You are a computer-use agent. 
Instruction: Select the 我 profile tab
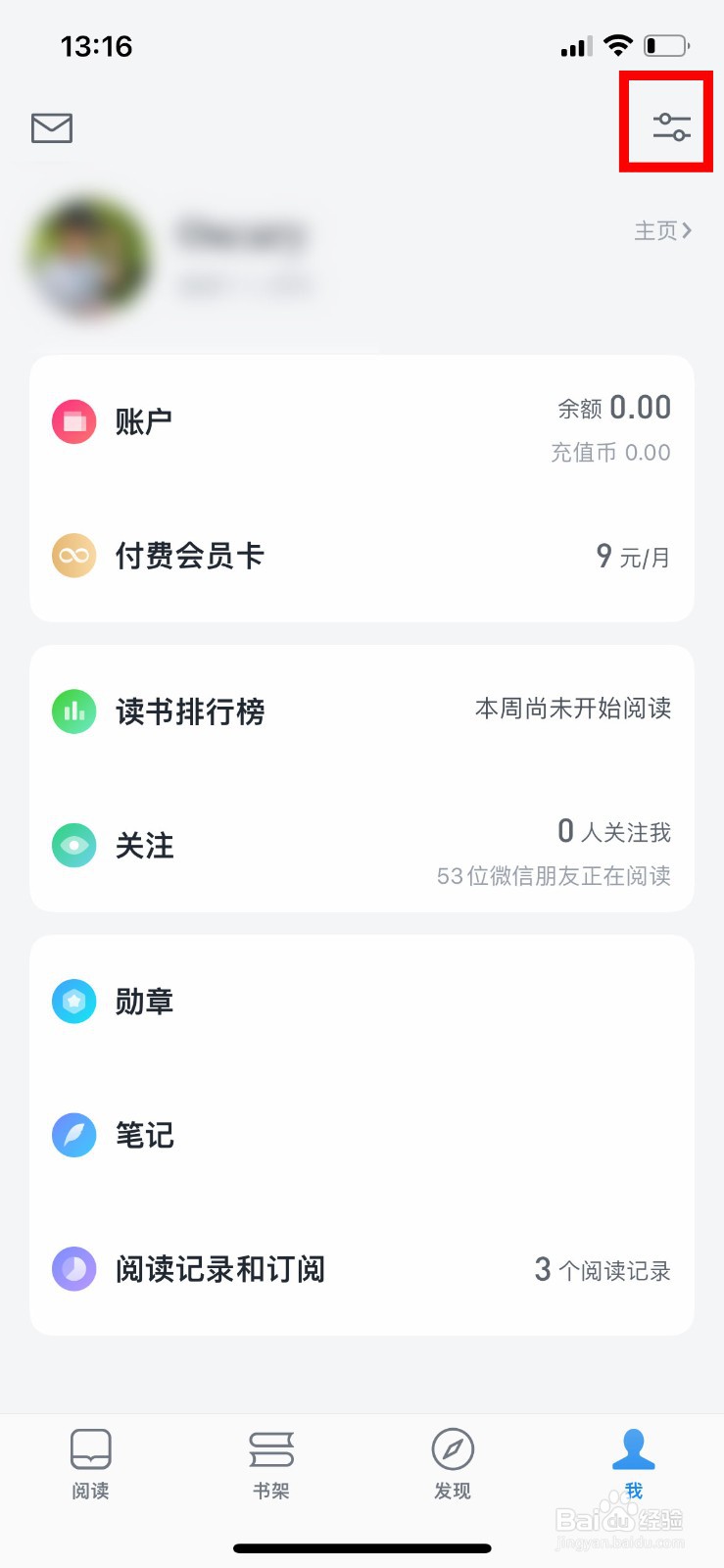(634, 1464)
